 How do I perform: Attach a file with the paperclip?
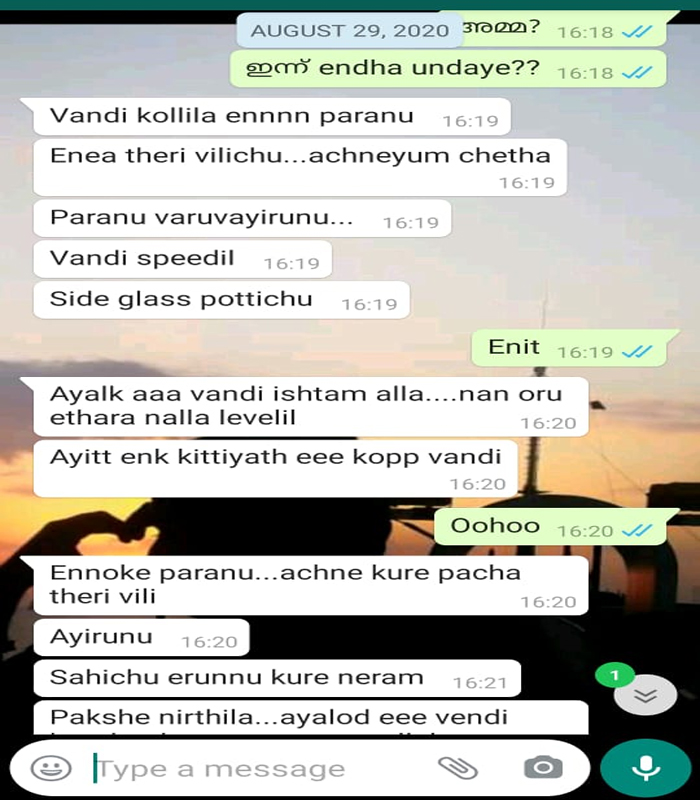point(458,767)
